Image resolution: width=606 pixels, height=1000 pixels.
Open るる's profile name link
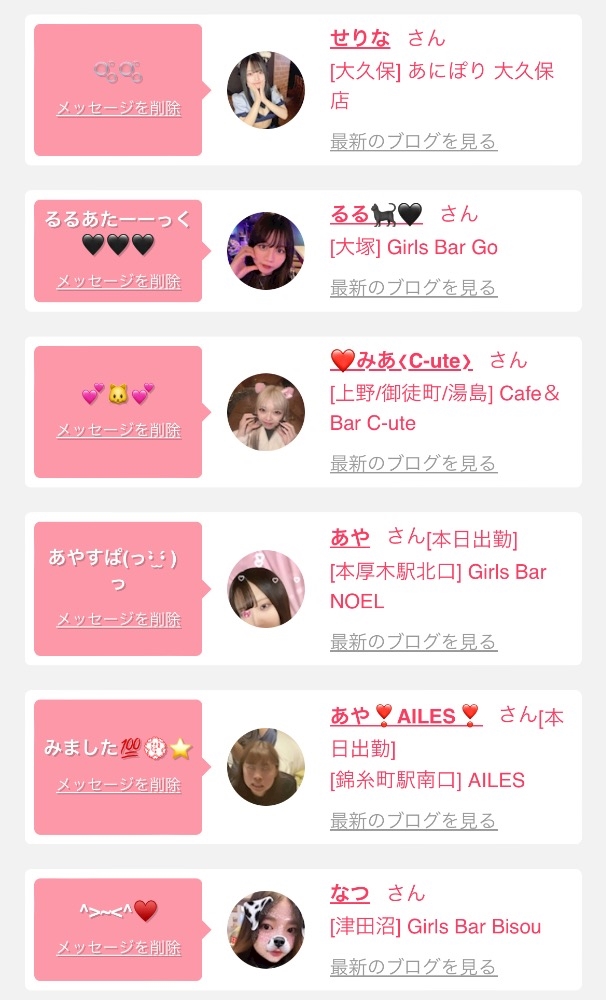[x=376, y=214]
